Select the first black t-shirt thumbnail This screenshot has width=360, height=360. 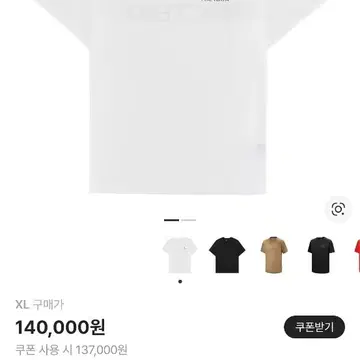coord(227,255)
